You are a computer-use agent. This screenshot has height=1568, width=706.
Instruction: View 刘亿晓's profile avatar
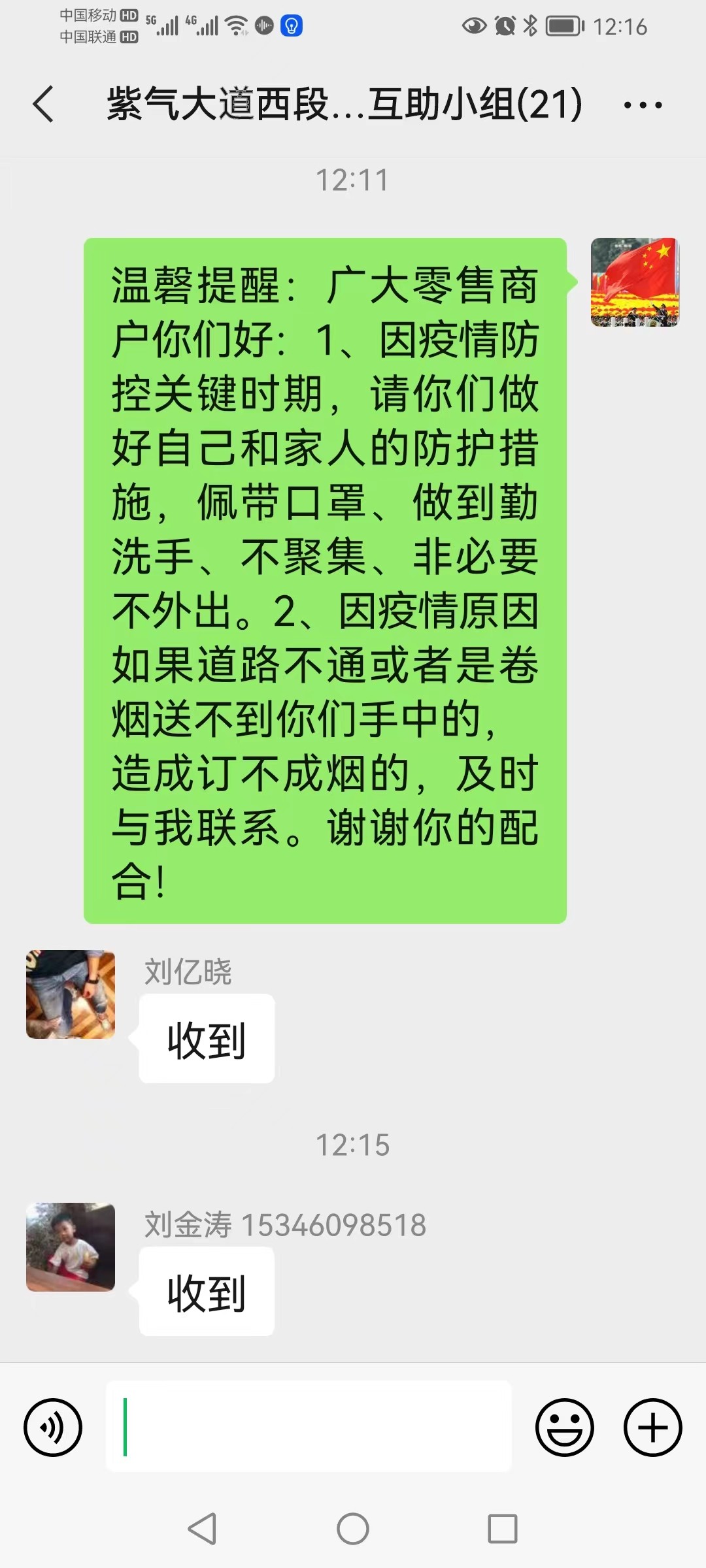point(71,994)
